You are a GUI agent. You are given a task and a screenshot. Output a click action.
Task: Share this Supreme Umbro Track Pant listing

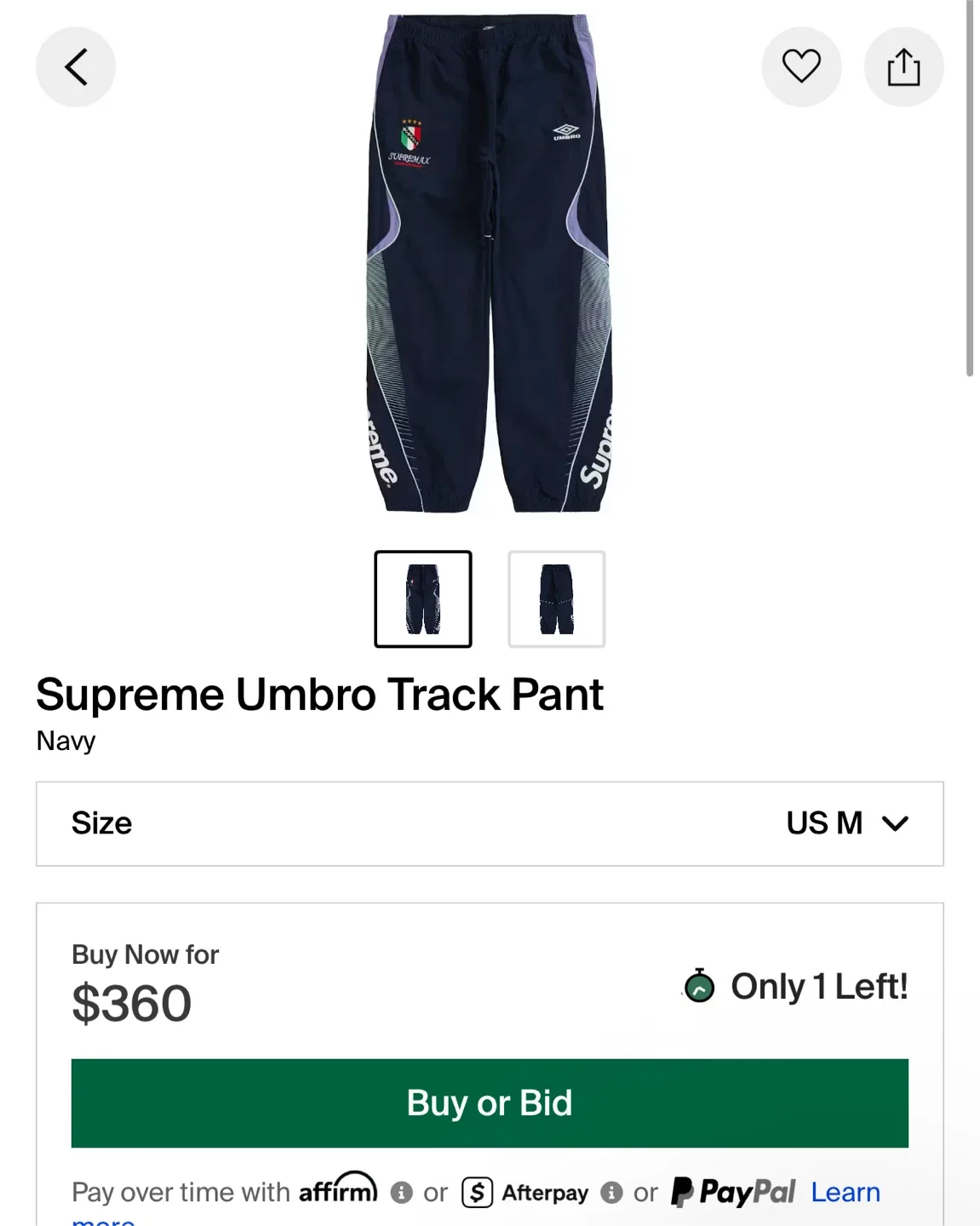(x=903, y=67)
